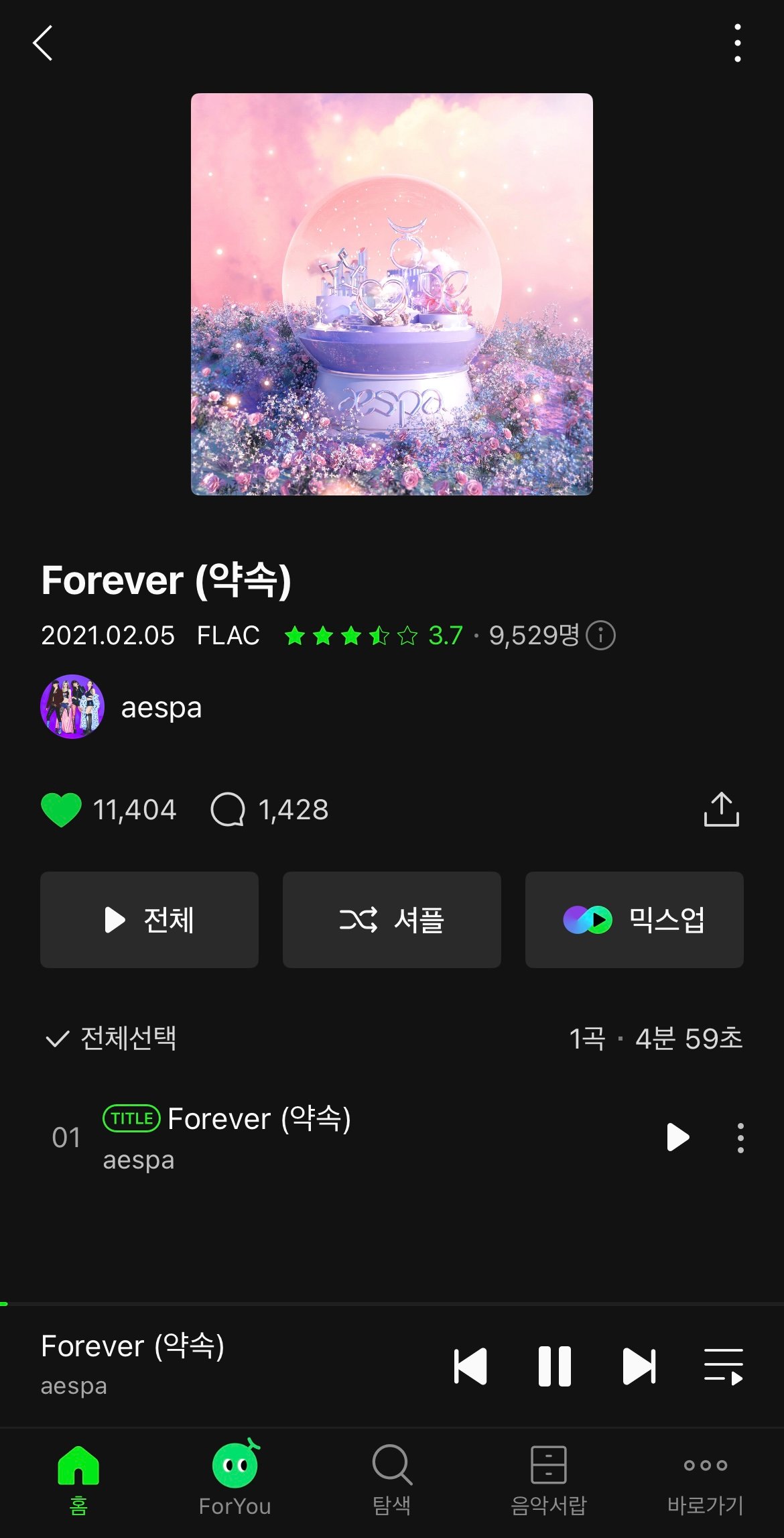Skip to the previous track in the mini player
The height and width of the screenshot is (1538, 784).
coord(470,1366)
